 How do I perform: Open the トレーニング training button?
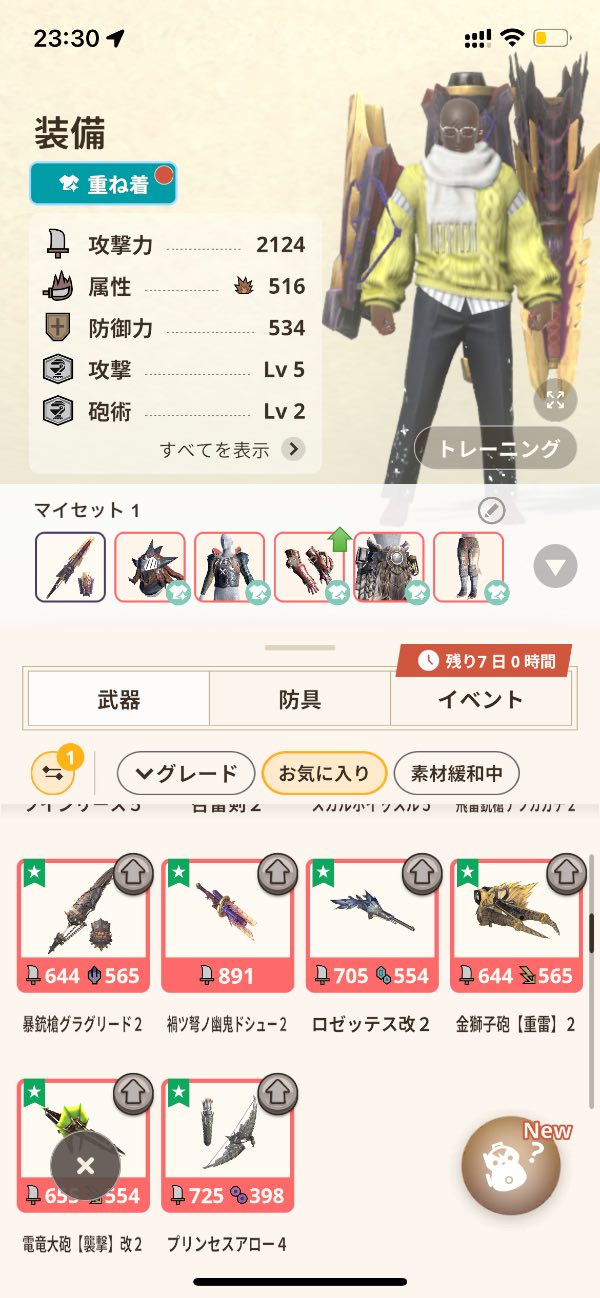(x=495, y=448)
